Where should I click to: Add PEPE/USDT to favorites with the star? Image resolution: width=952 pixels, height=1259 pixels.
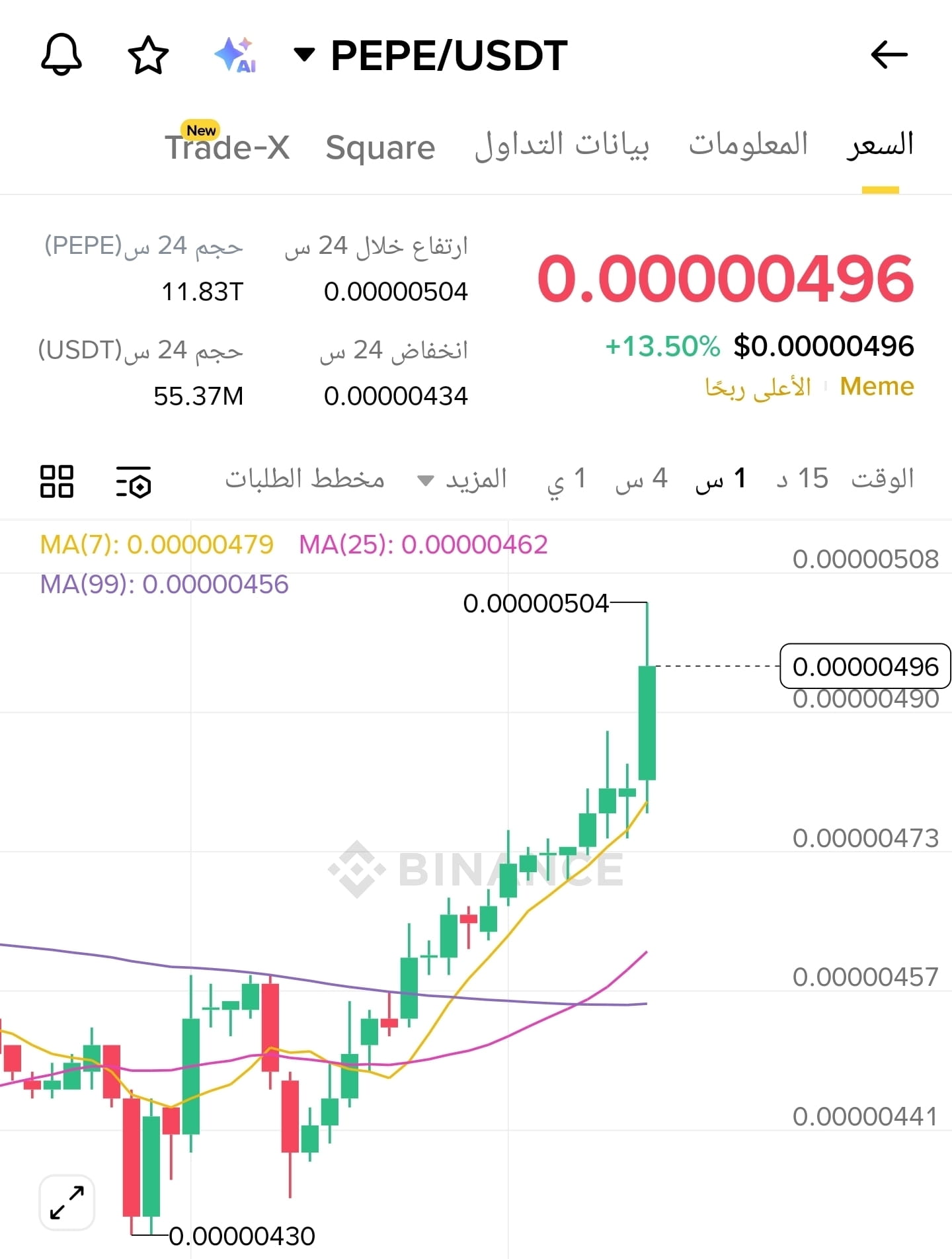[x=147, y=55]
